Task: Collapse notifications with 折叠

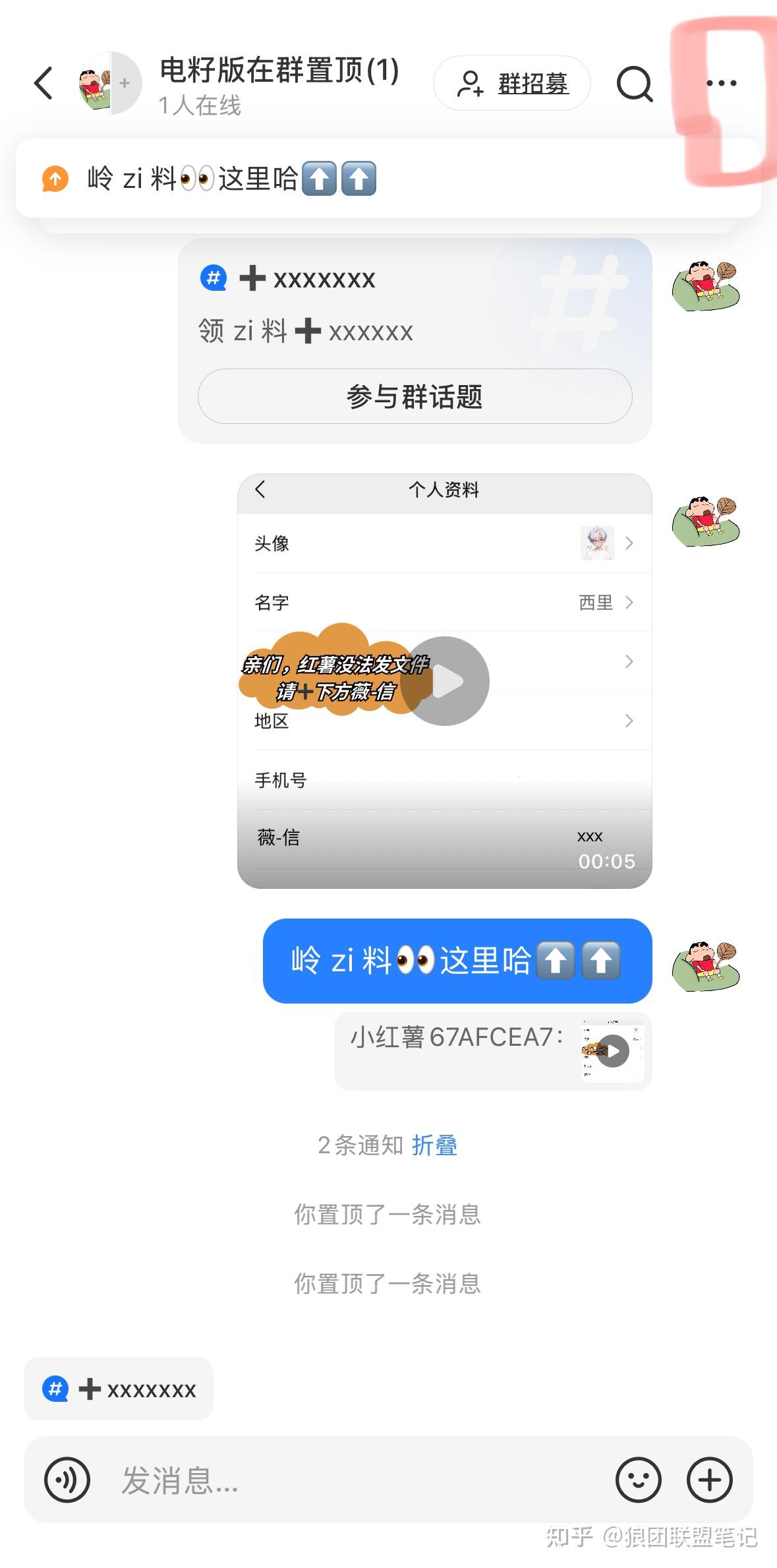Action: (x=434, y=1145)
